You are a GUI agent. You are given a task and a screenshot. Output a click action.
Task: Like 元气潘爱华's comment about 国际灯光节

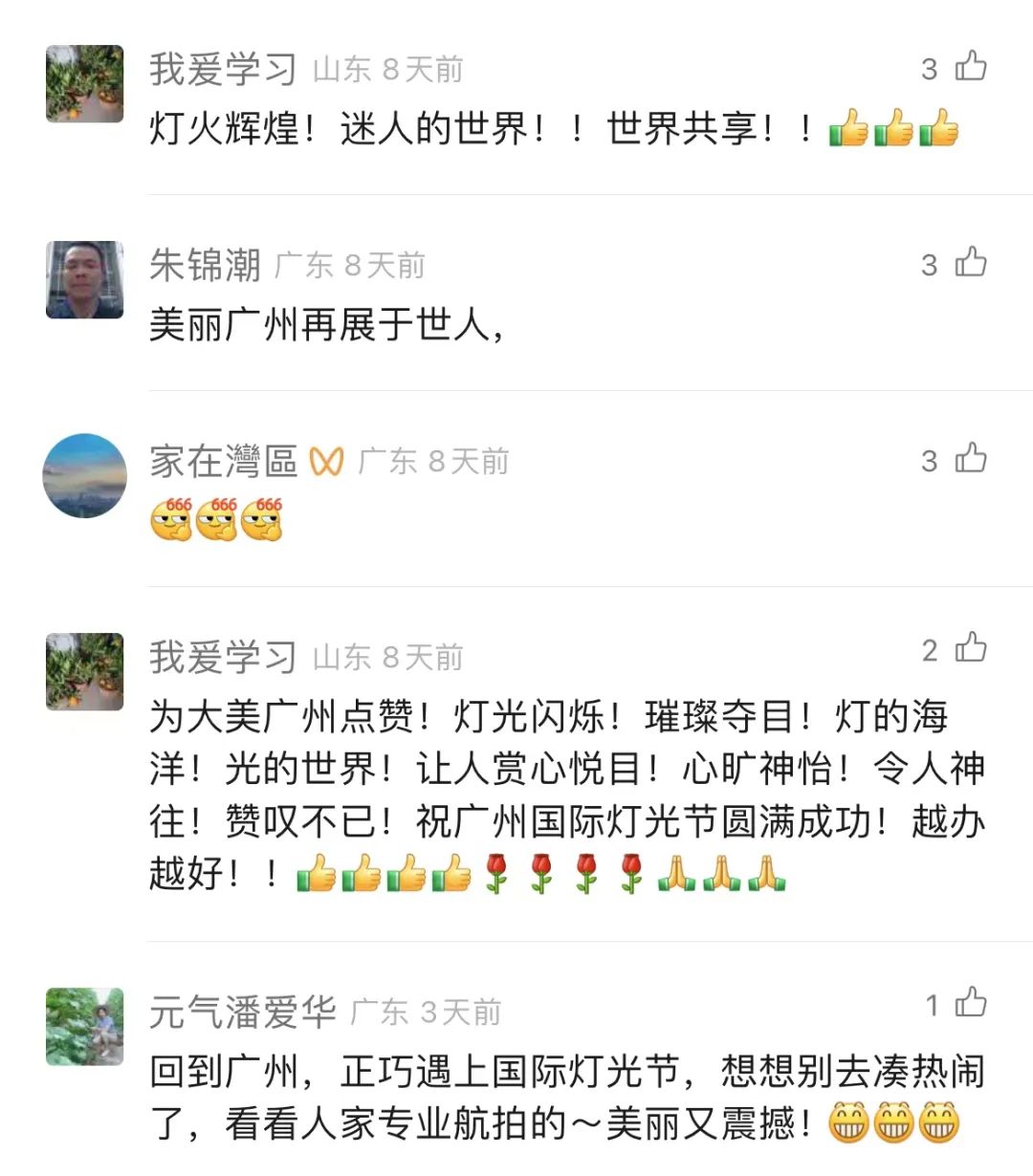pyautogui.click(x=971, y=1003)
